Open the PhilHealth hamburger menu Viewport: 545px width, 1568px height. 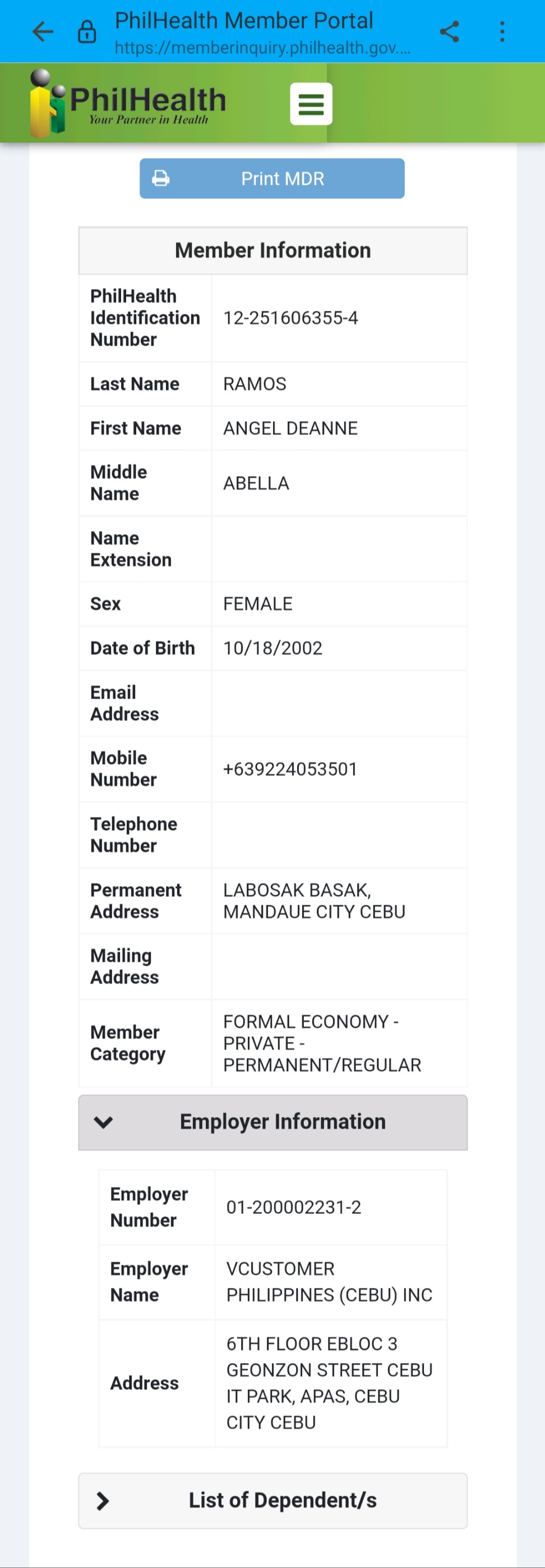(x=311, y=104)
